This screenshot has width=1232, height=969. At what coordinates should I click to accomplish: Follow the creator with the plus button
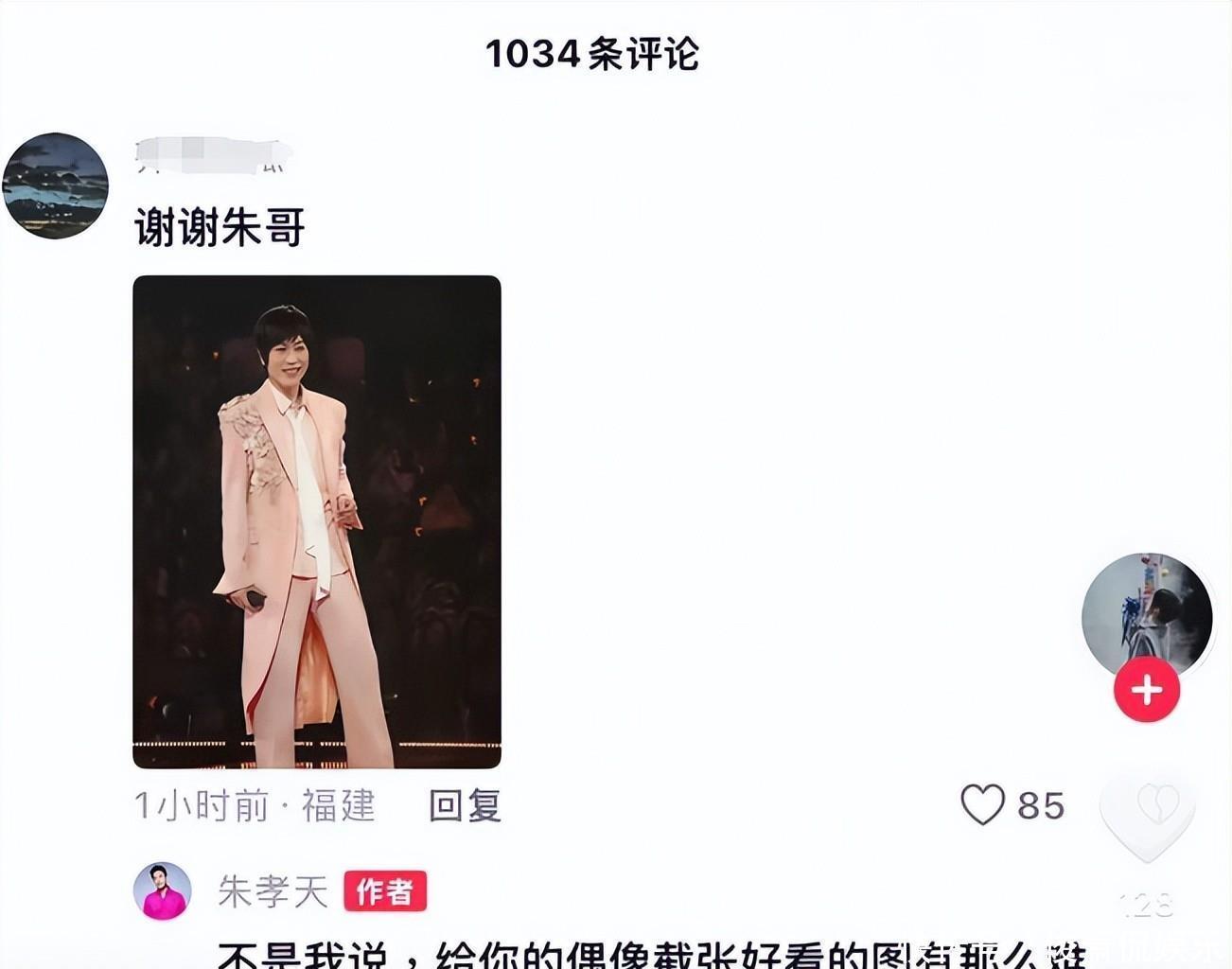tap(1146, 689)
